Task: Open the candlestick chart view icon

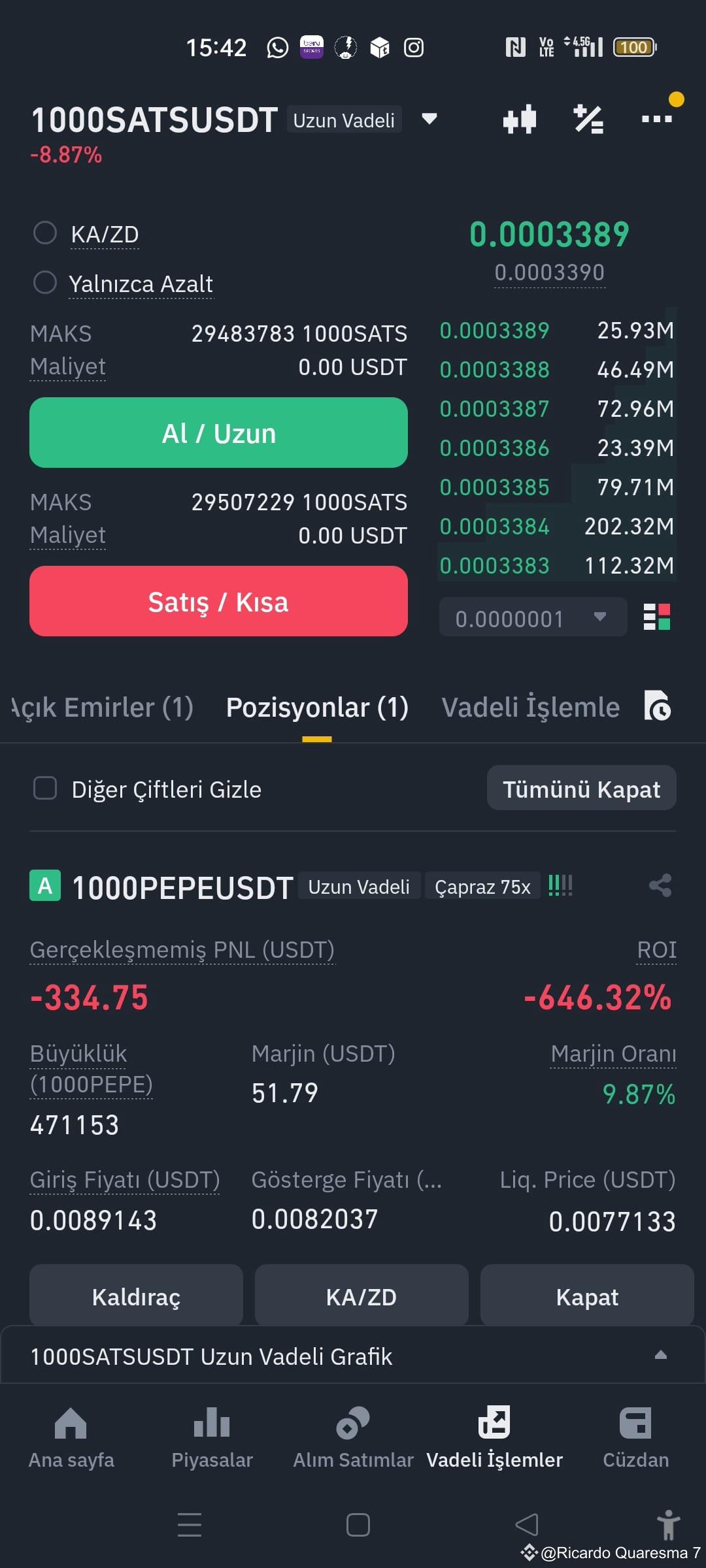Action: tap(520, 119)
